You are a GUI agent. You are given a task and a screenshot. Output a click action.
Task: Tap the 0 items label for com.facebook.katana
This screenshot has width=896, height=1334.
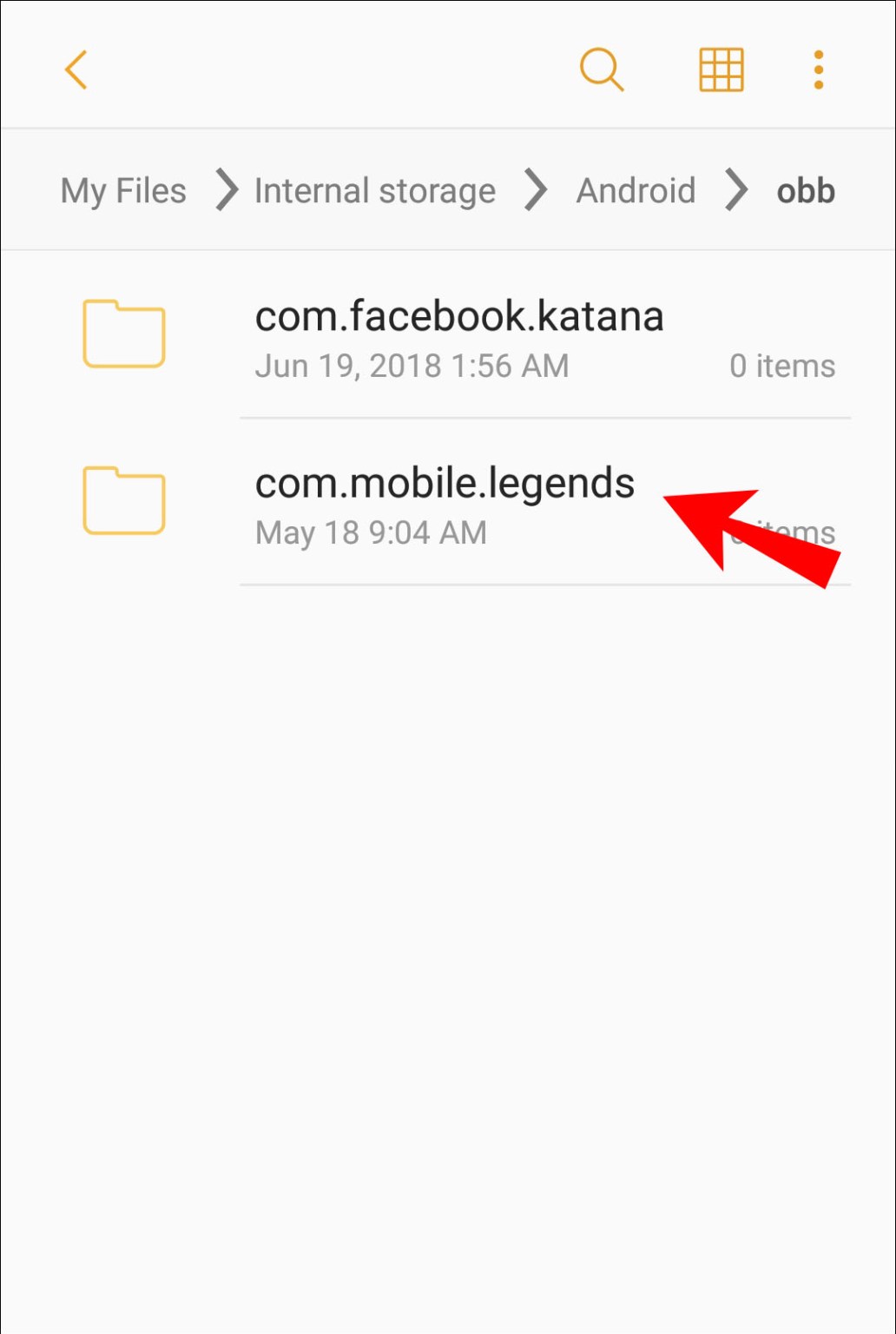coord(782,366)
